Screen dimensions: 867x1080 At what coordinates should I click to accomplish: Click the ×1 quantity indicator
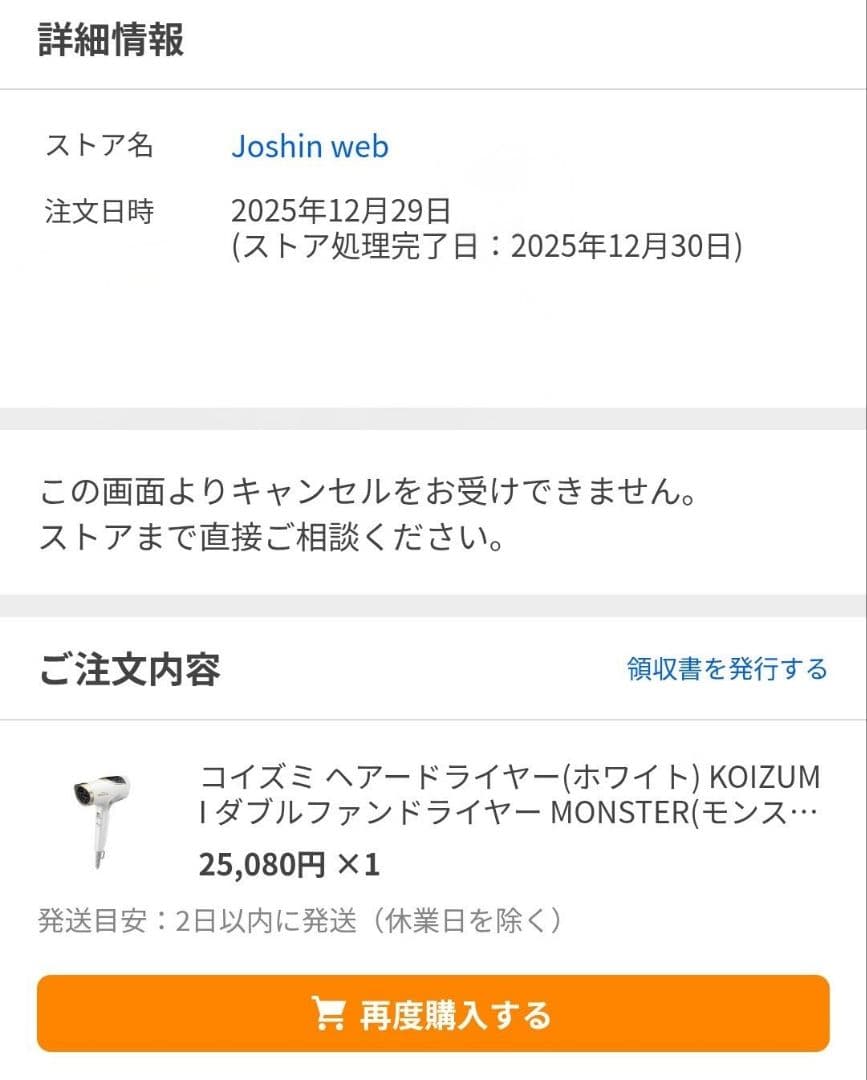point(366,861)
